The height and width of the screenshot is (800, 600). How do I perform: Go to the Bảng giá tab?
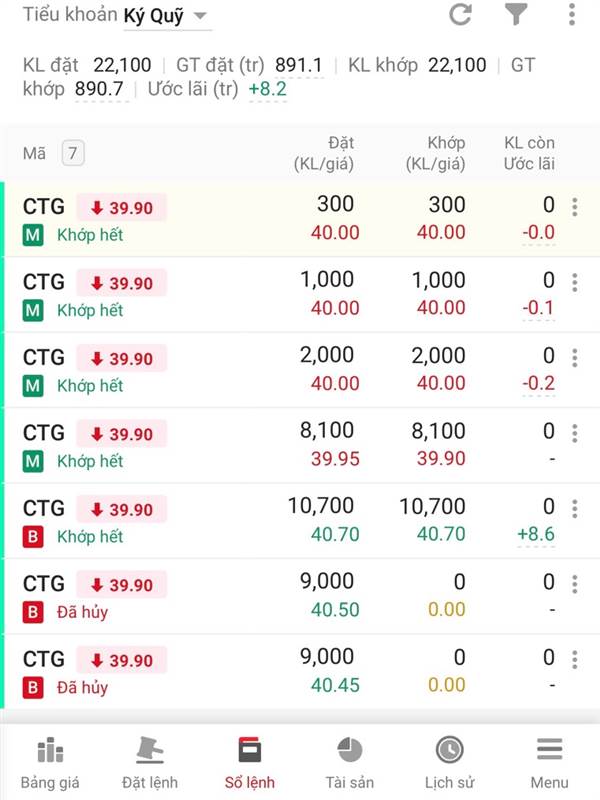[x=50, y=762]
